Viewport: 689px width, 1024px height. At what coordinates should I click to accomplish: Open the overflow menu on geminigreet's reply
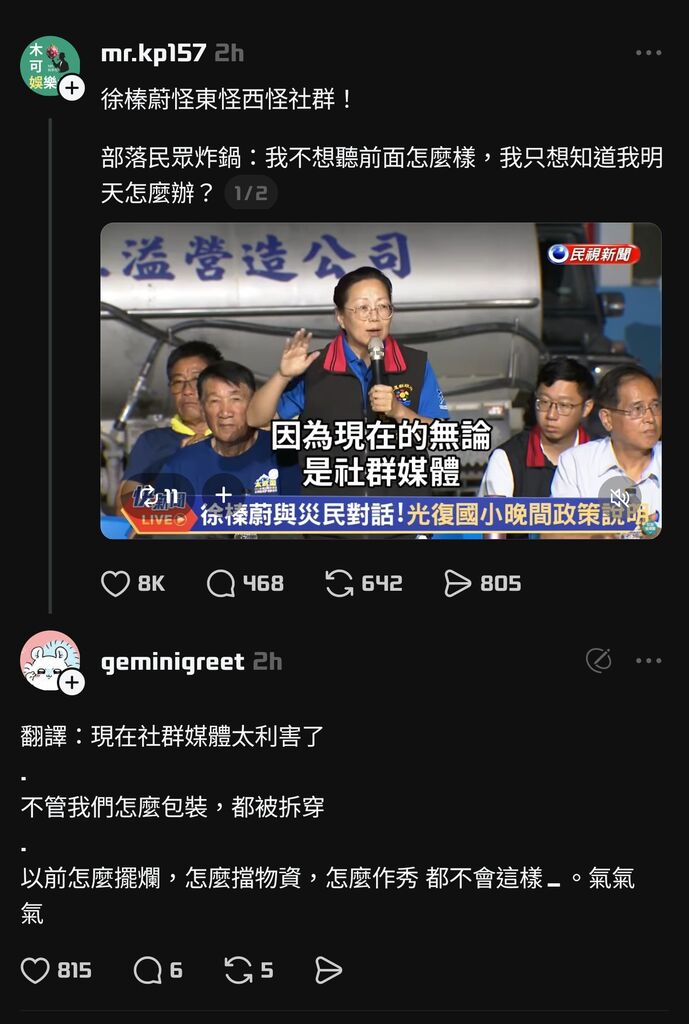click(x=649, y=661)
